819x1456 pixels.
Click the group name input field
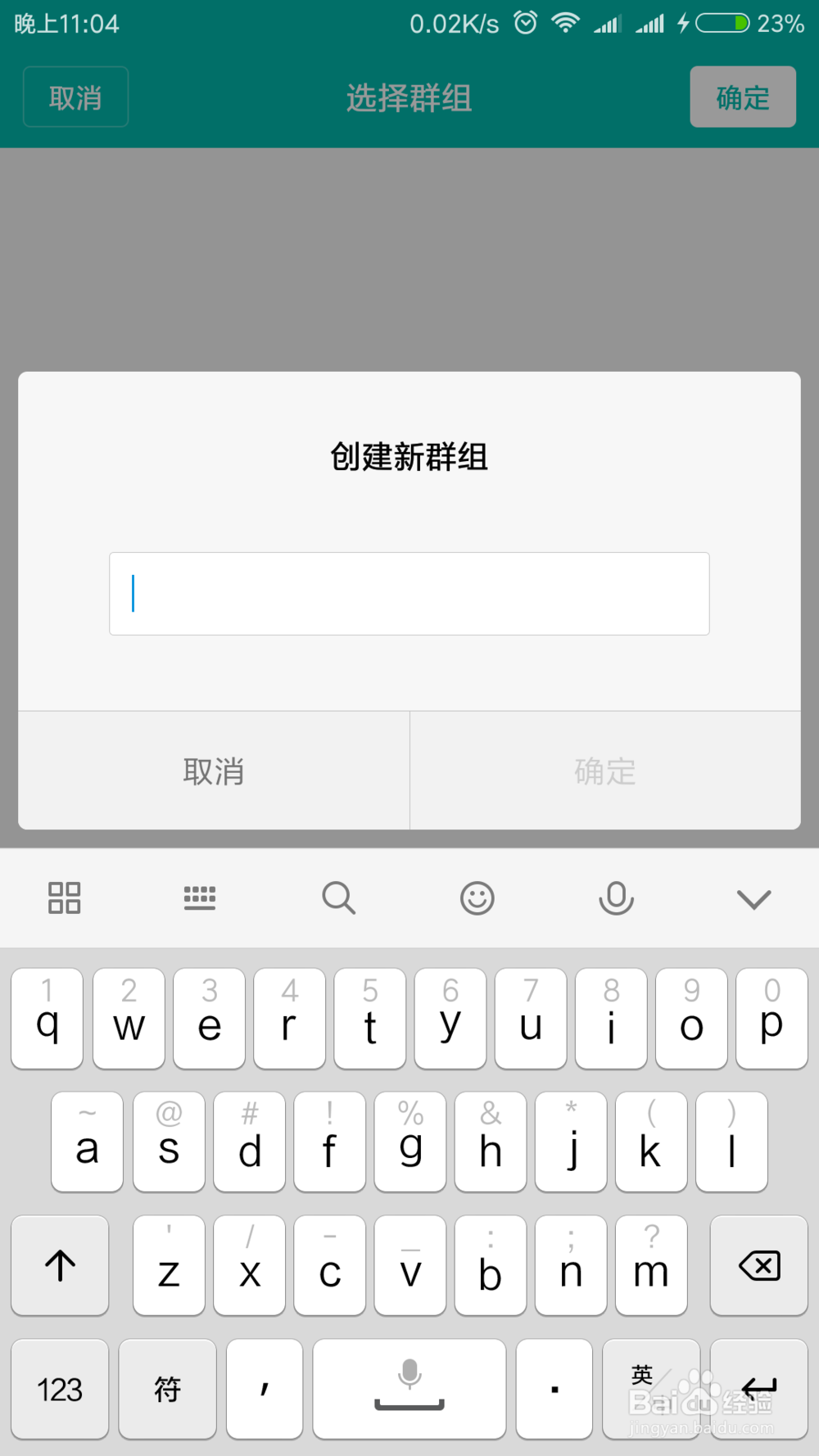409,594
